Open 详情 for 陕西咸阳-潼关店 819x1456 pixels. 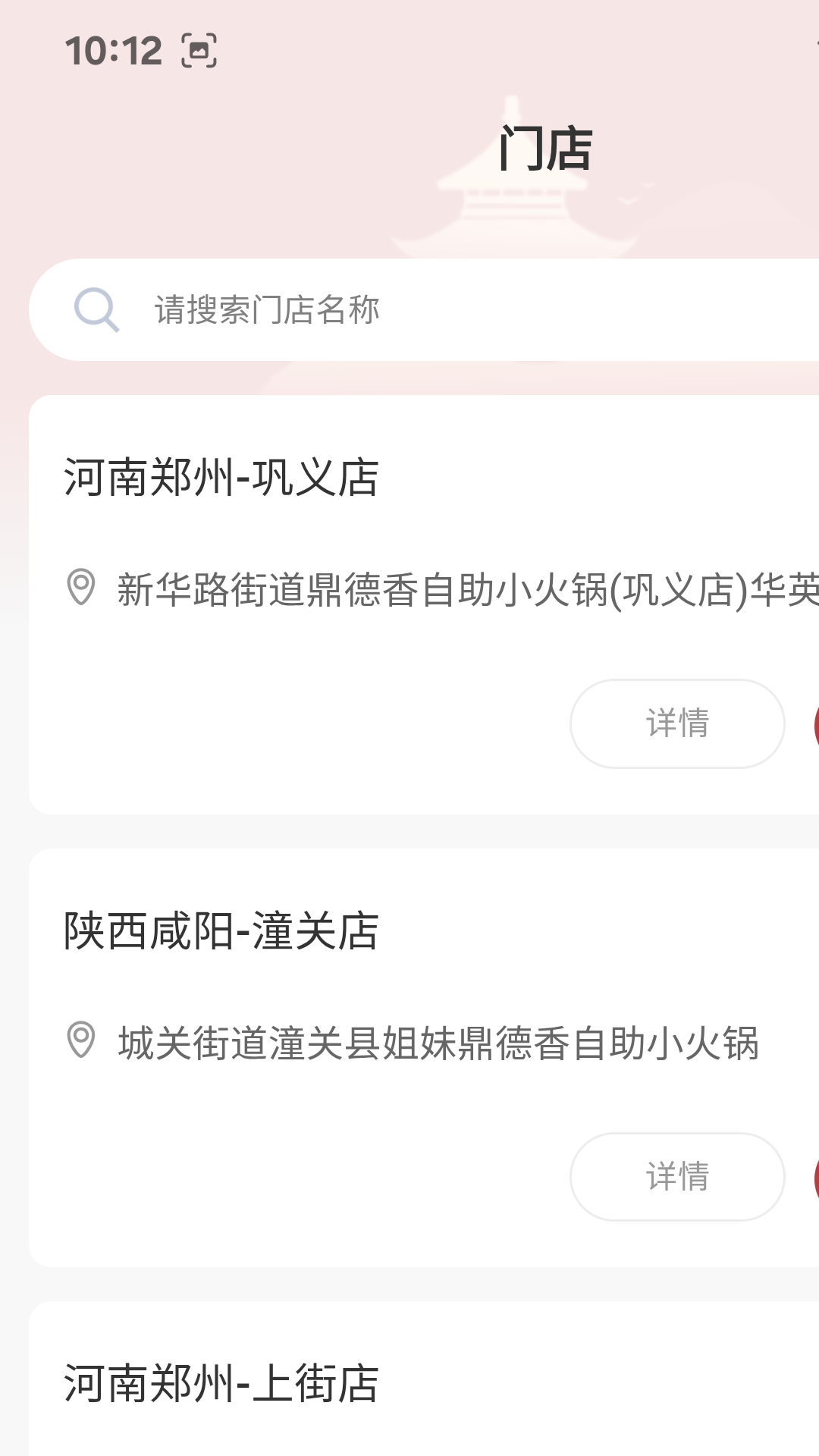677,1175
